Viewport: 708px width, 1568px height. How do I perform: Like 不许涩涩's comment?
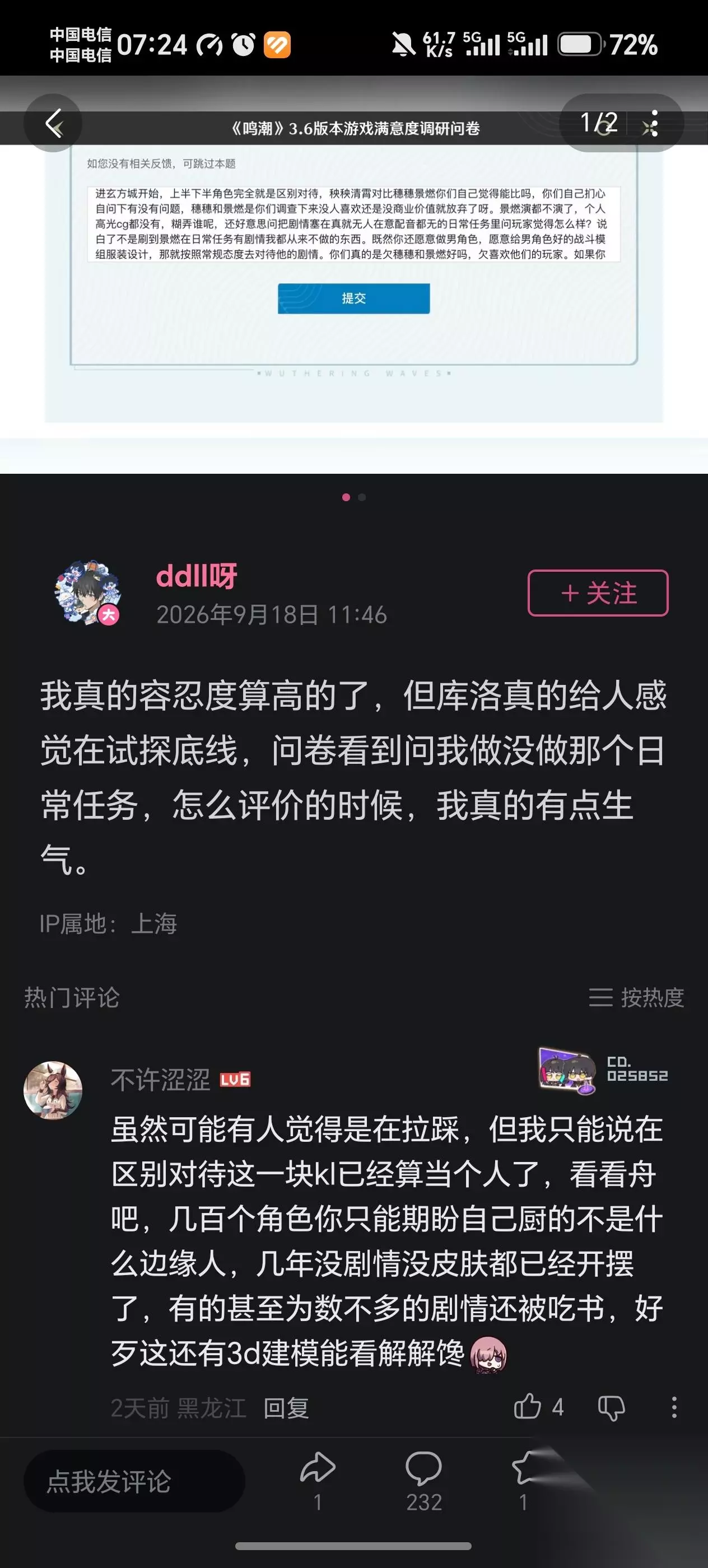point(538,1407)
